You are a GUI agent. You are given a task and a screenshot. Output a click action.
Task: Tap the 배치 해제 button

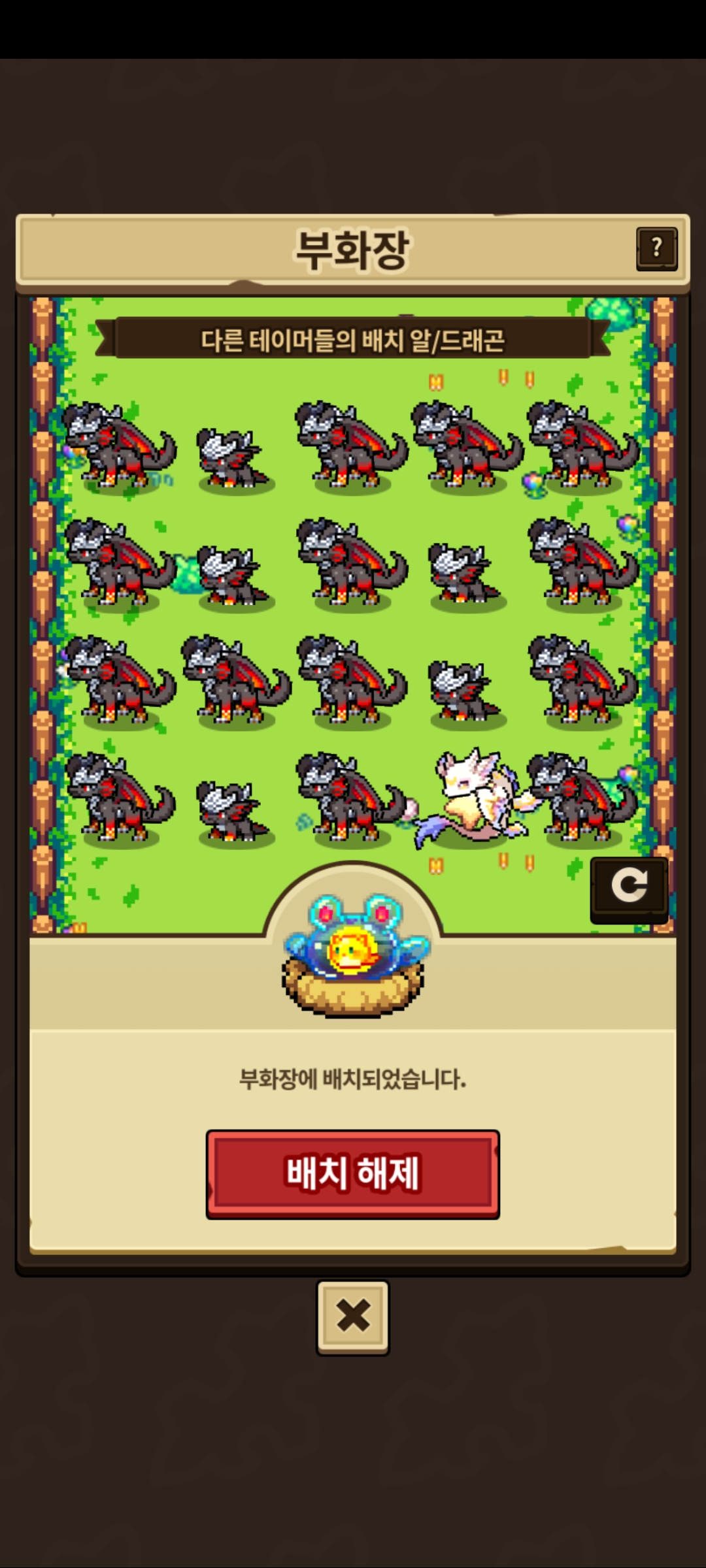pyautogui.click(x=353, y=1174)
